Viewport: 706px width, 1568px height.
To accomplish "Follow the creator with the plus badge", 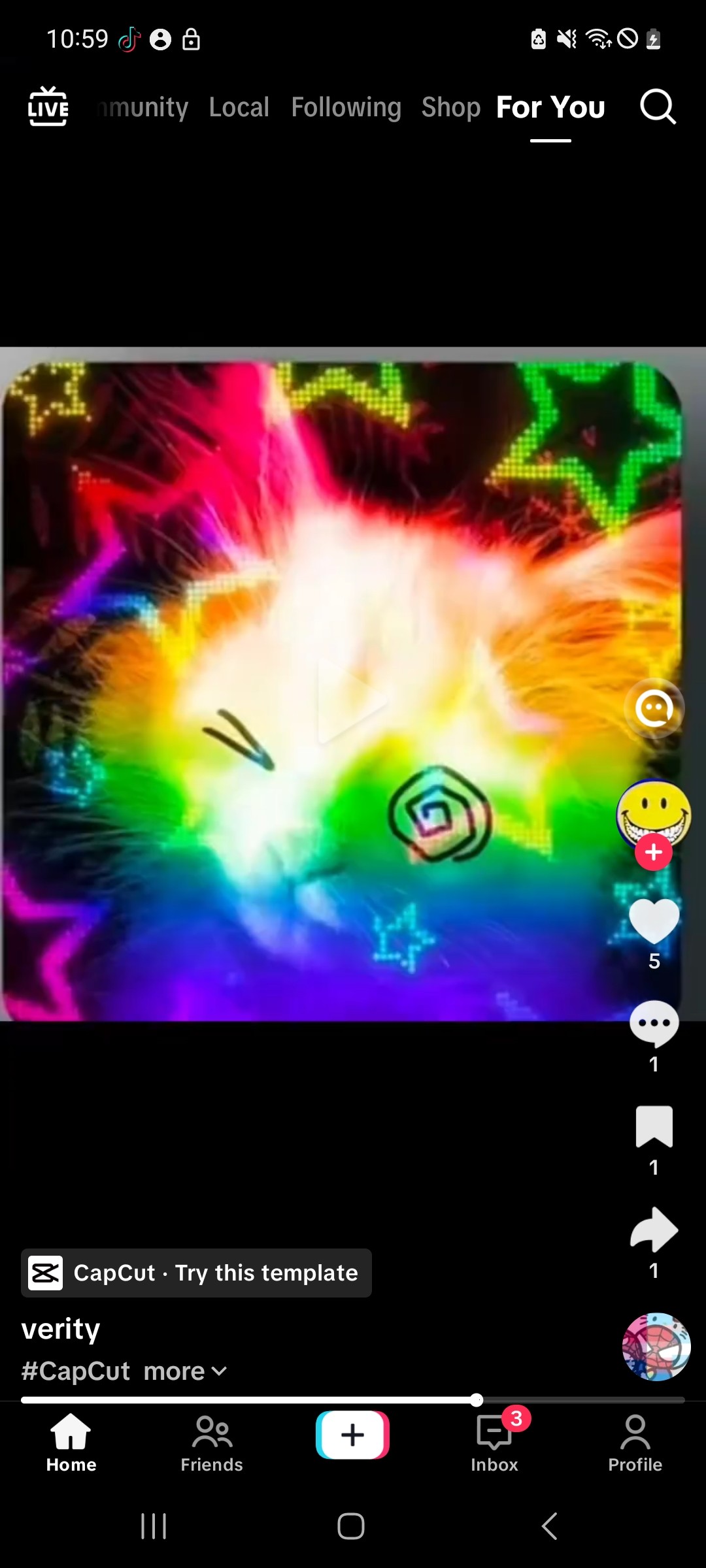I will point(654,852).
